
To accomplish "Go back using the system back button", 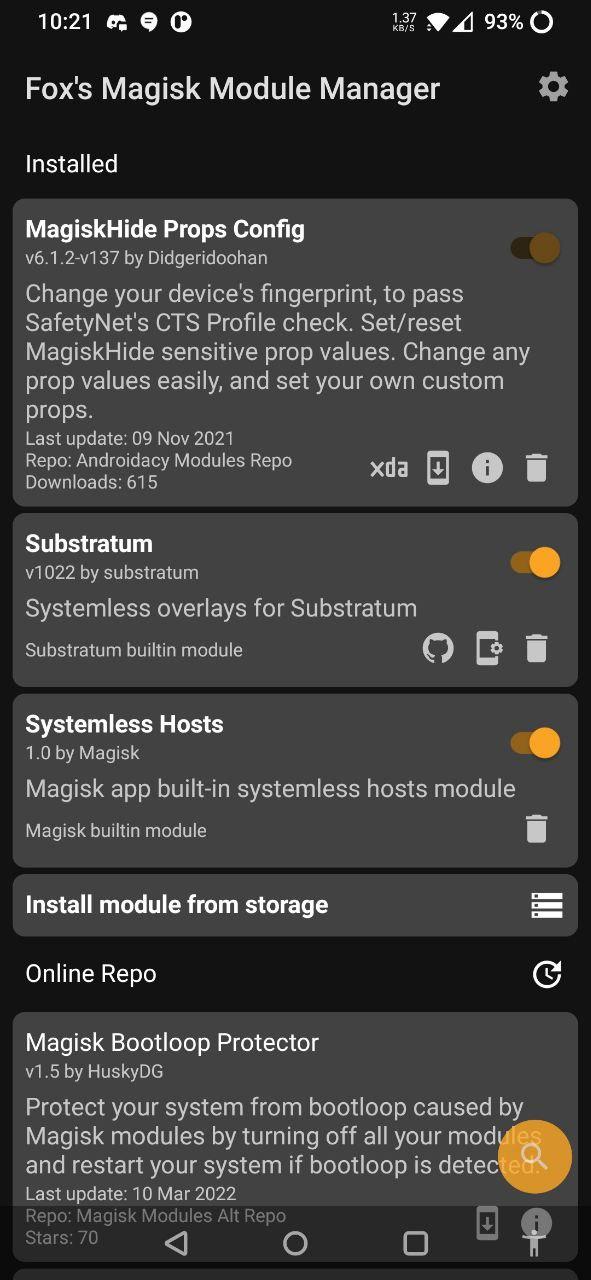I will tap(177, 1243).
